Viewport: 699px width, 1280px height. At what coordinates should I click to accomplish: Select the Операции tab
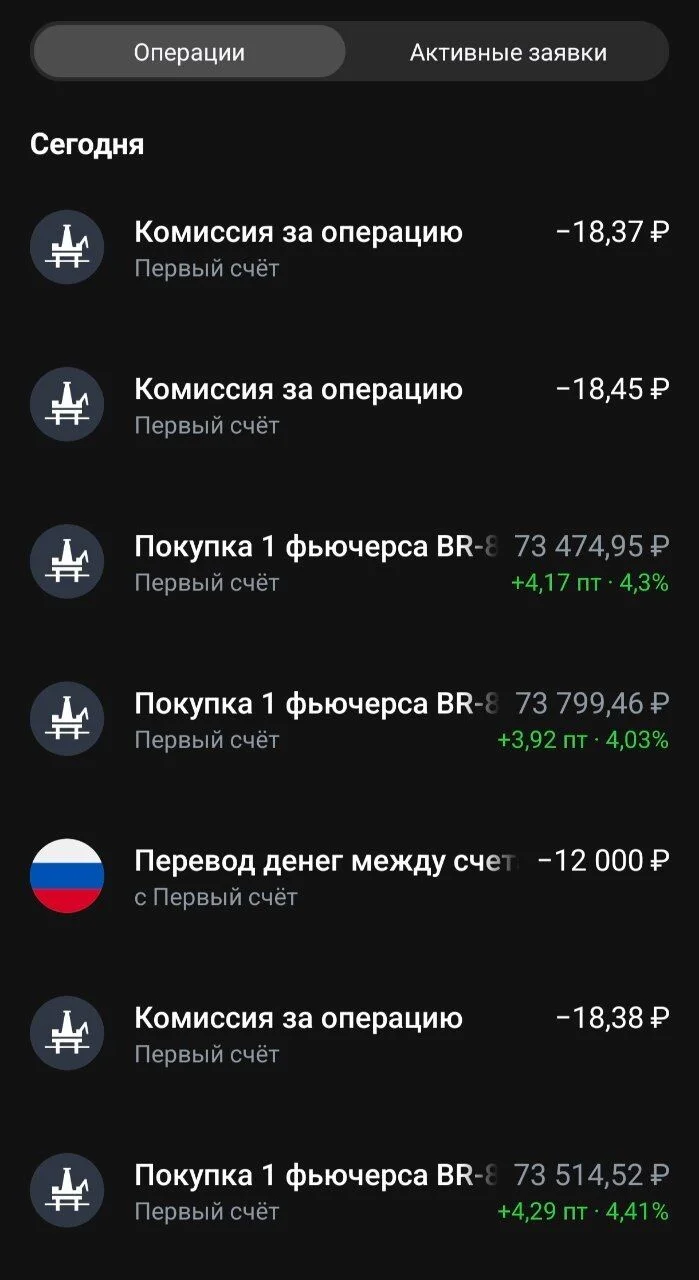point(189,52)
